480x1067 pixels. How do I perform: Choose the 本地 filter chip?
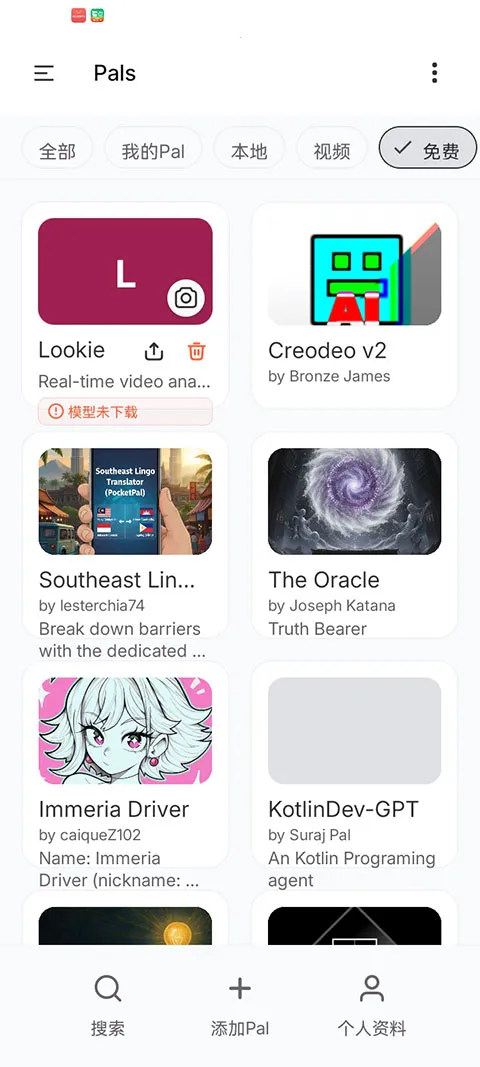249,151
